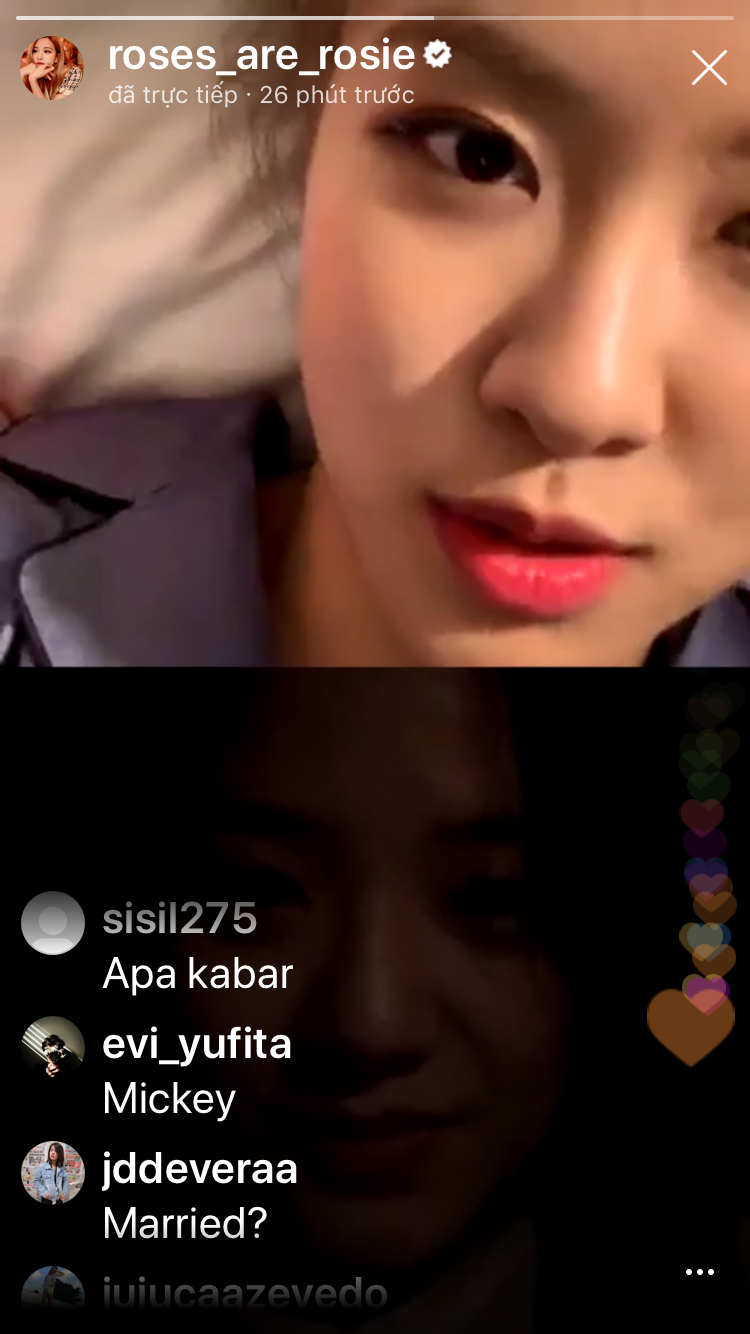Image resolution: width=750 pixels, height=1334 pixels.
Task: Open the three-dot more options menu
Action: click(700, 1272)
